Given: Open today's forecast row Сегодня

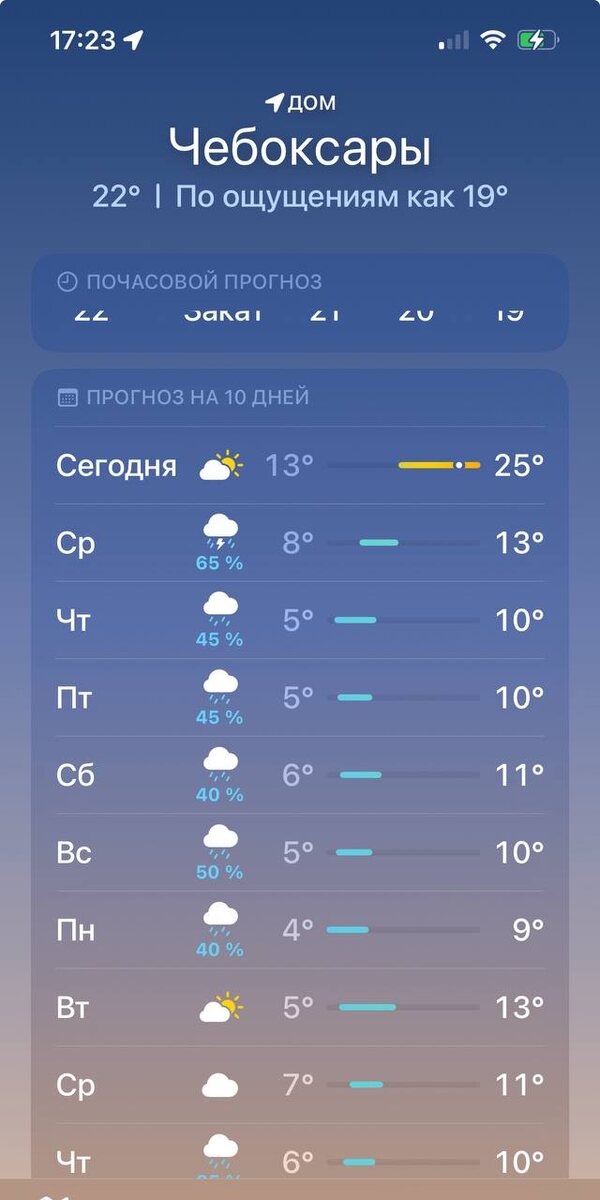Looking at the screenshot, I should coord(300,465).
